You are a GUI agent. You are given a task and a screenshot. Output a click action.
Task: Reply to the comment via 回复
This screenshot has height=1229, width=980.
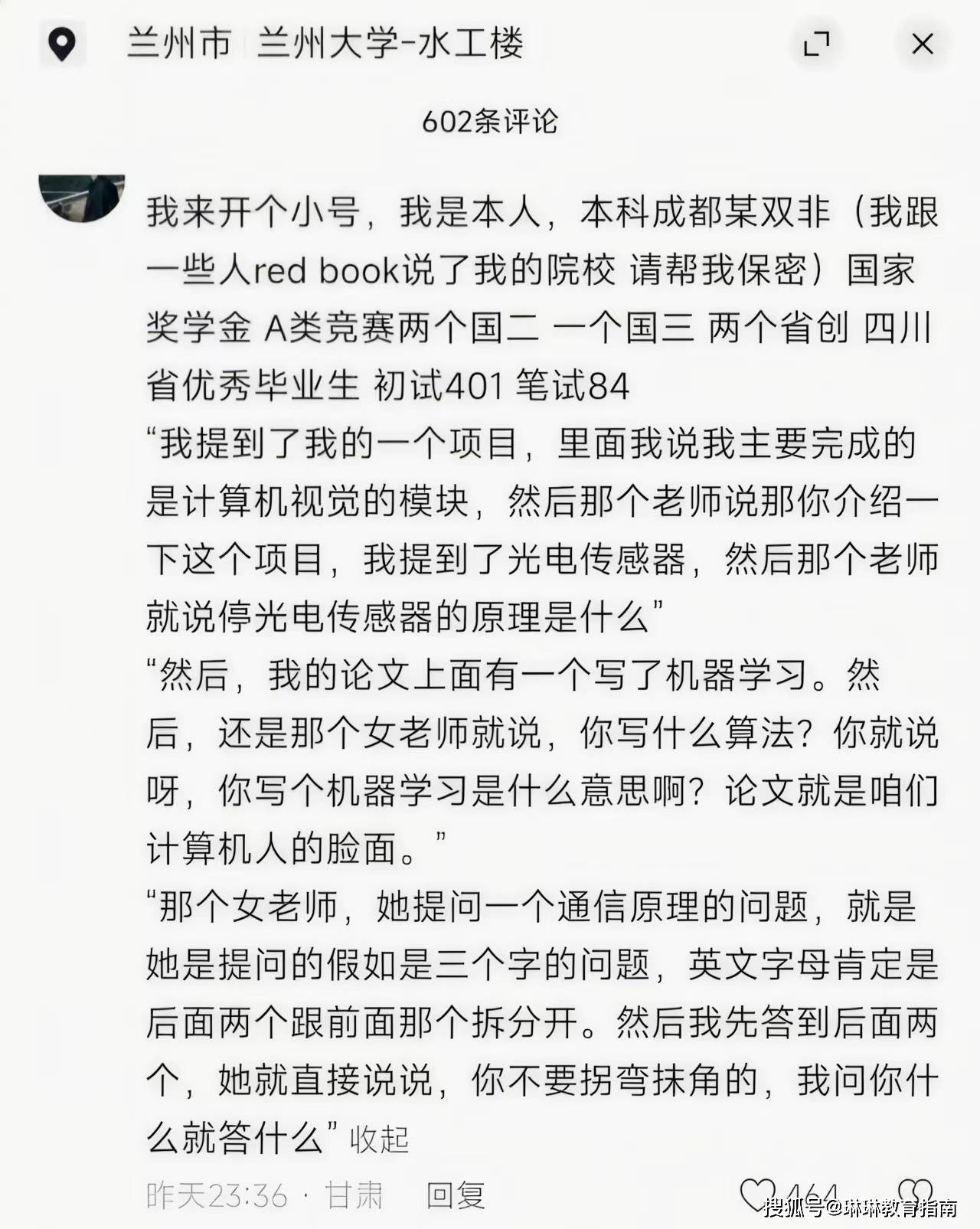coord(456,1195)
